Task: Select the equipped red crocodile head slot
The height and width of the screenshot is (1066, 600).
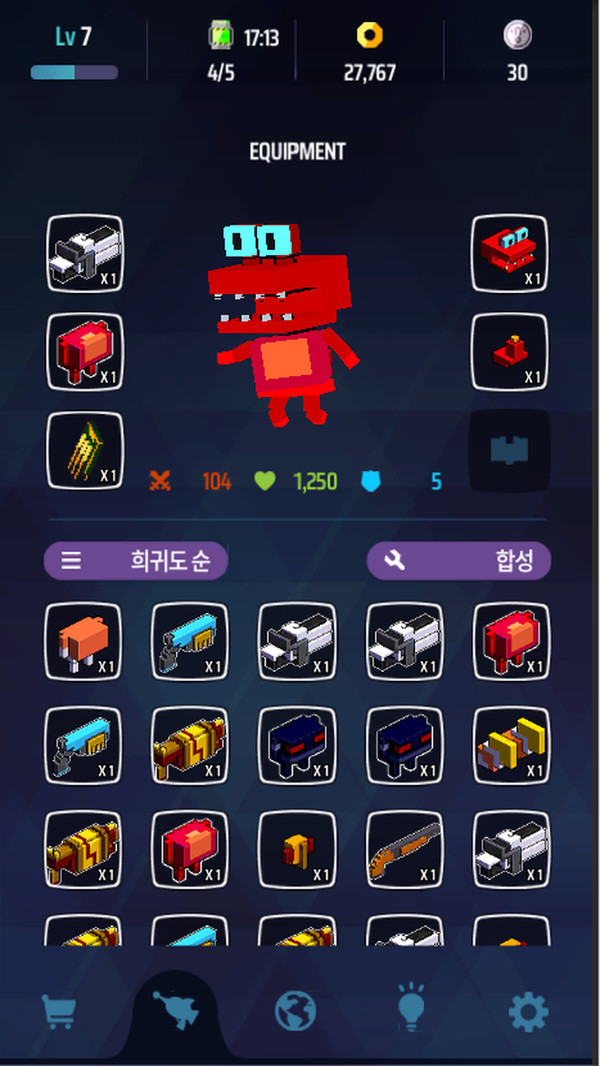Action: (x=509, y=254)
